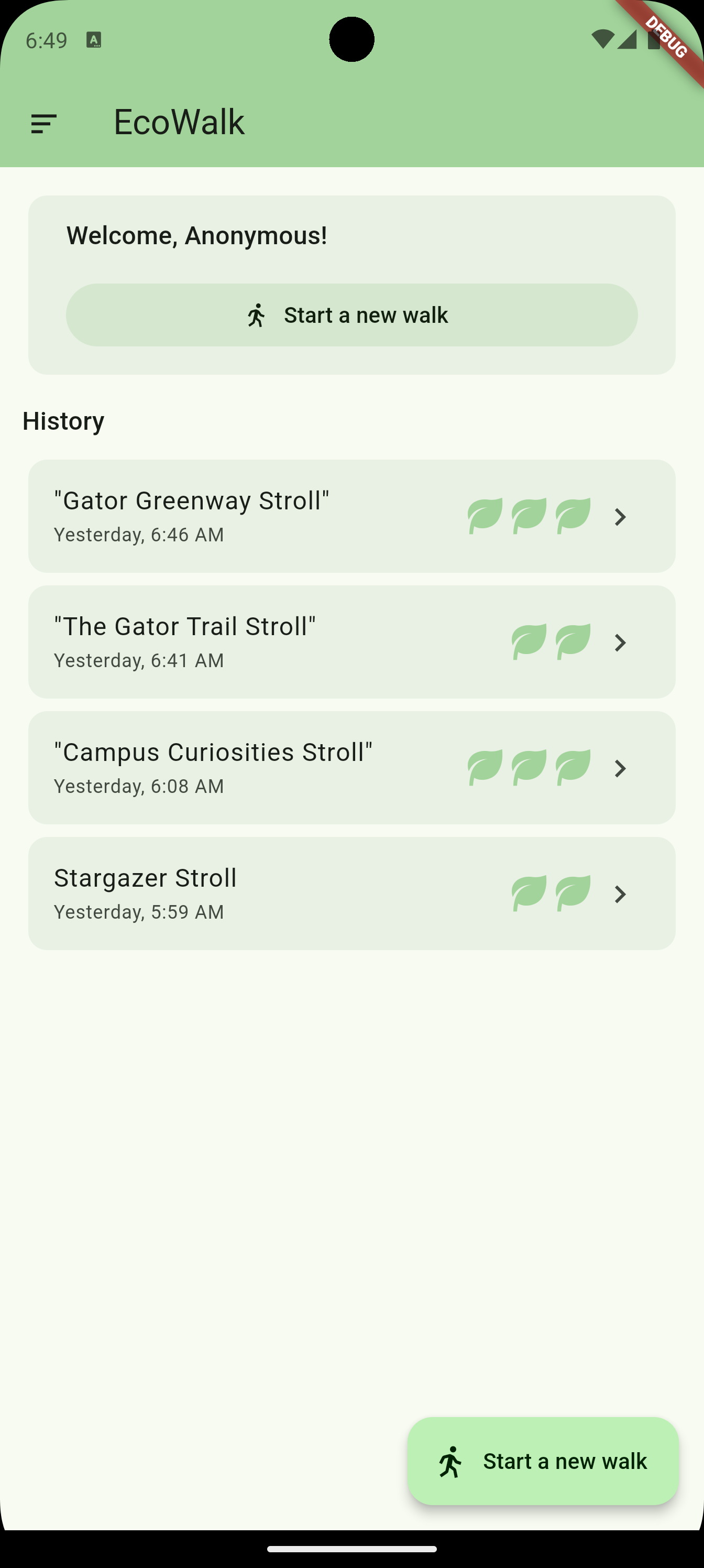Open the "Gator Greenway Stroll" walk
The width and height of the screenshot is (704, 1568).
pos(351,516)
